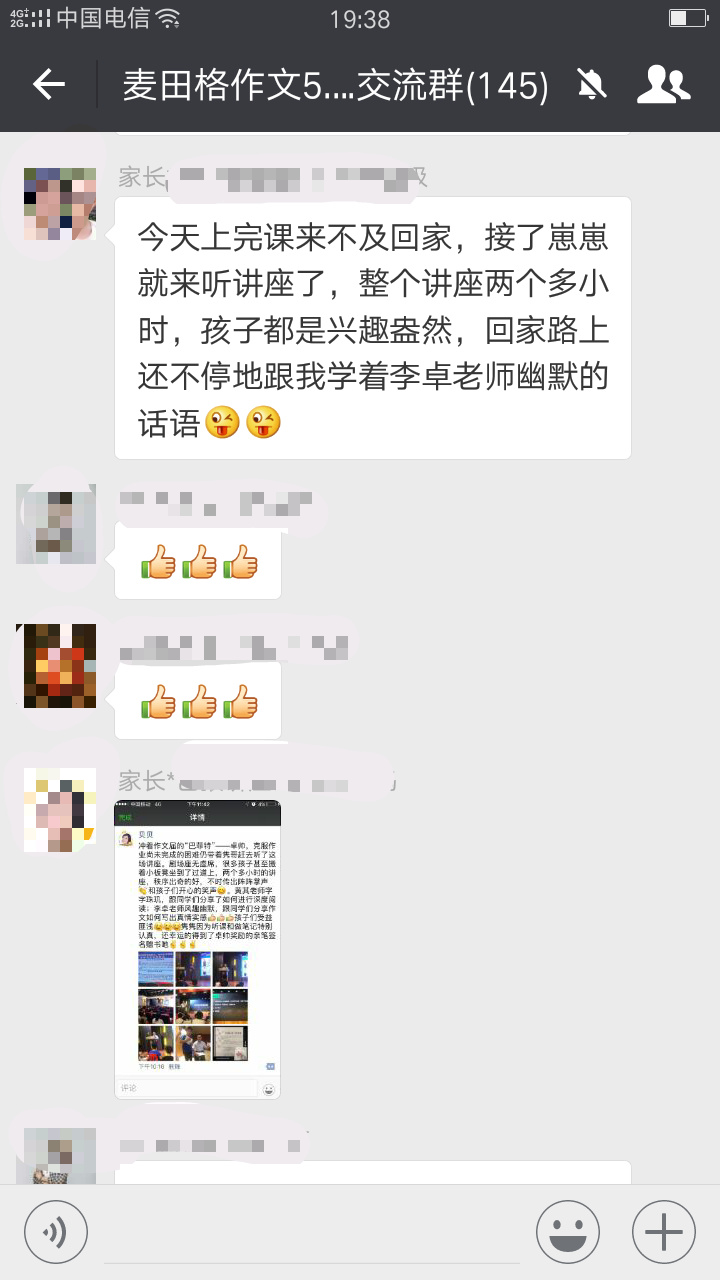Open the shared screenshot image message
Image resolution: width=720 pixels, height=1280 pixels.
point(198,950)
